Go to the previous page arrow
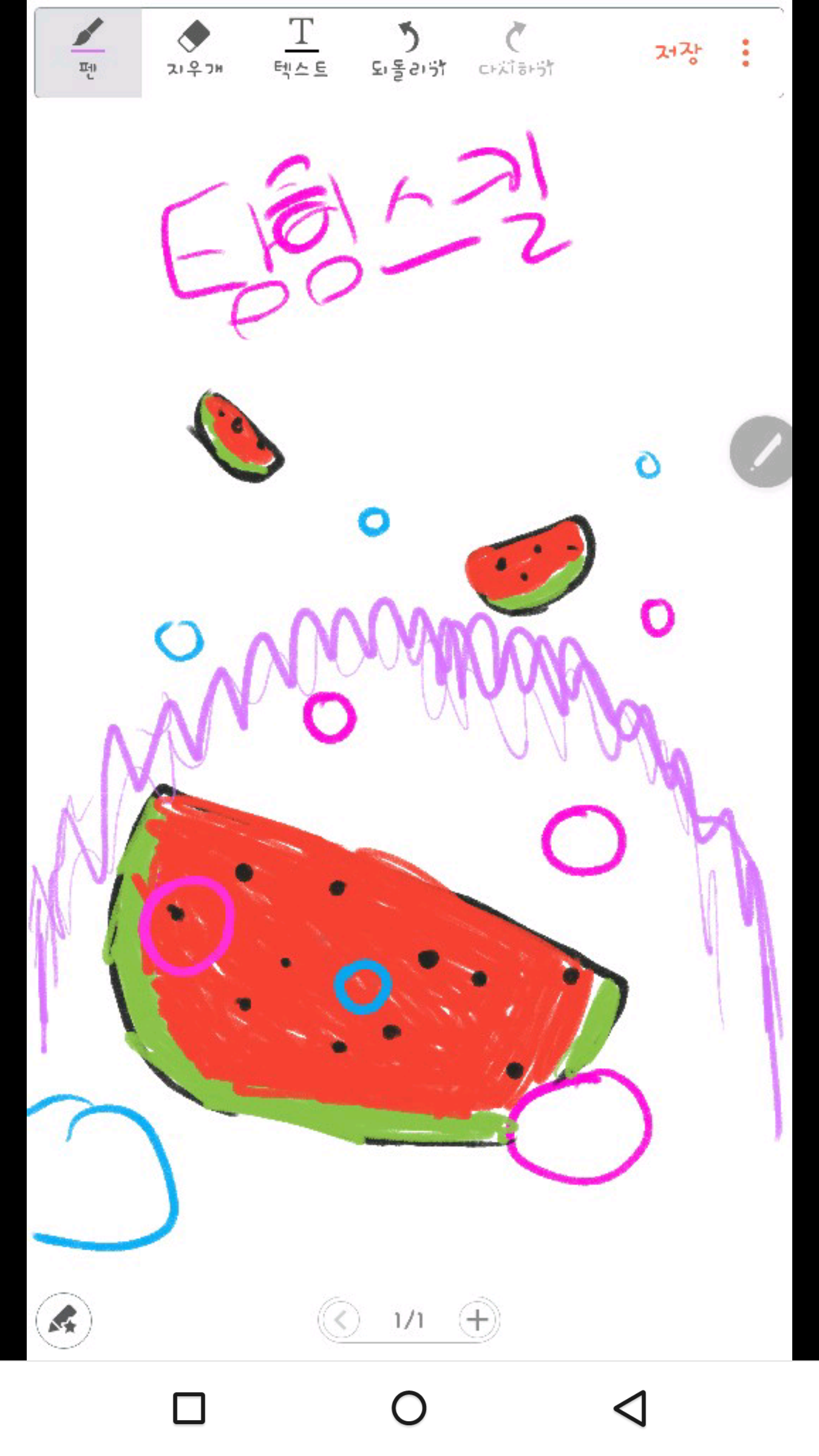Screen dimensions: 819x1456 (x=340, y=1319)
